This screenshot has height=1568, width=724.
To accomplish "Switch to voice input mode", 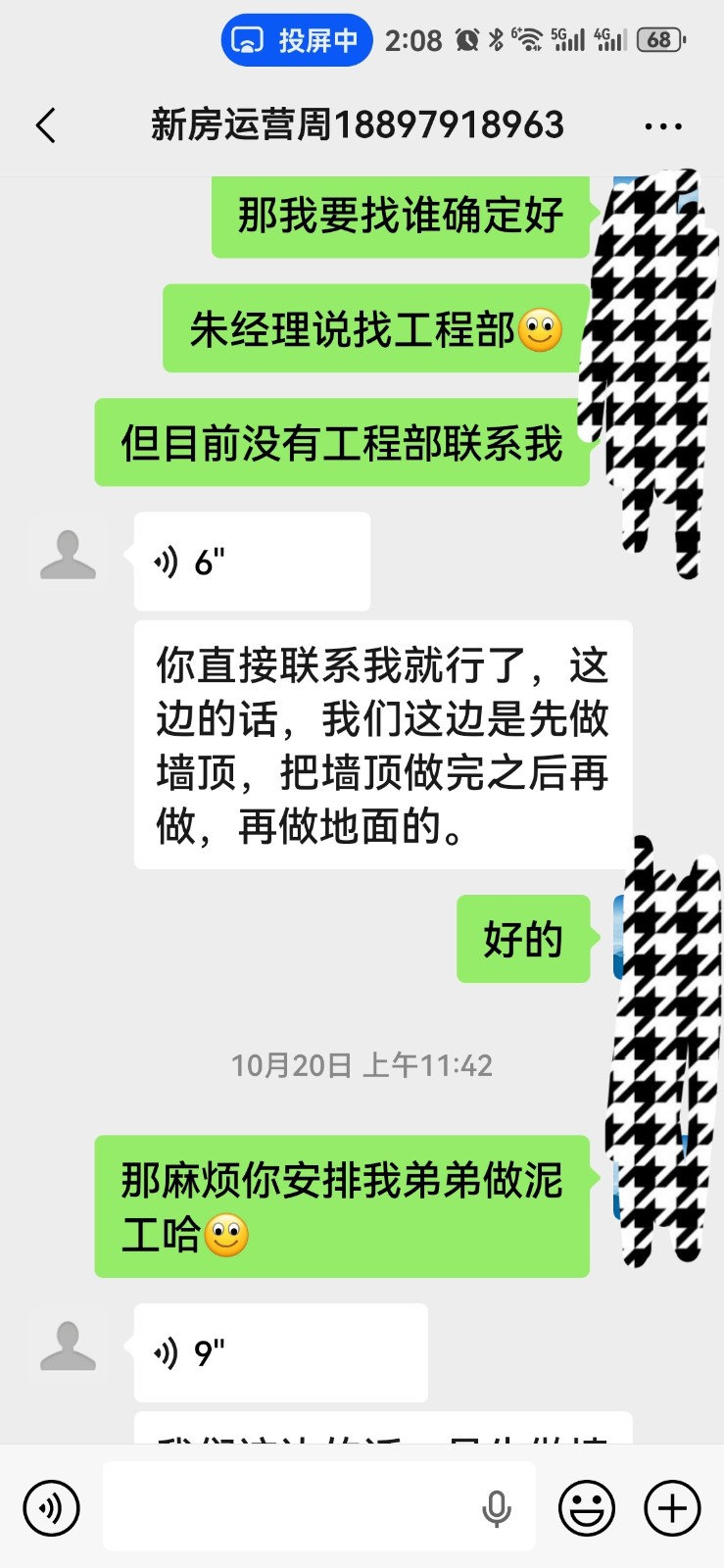I will pyautogui.click(x=51, y=1507).
